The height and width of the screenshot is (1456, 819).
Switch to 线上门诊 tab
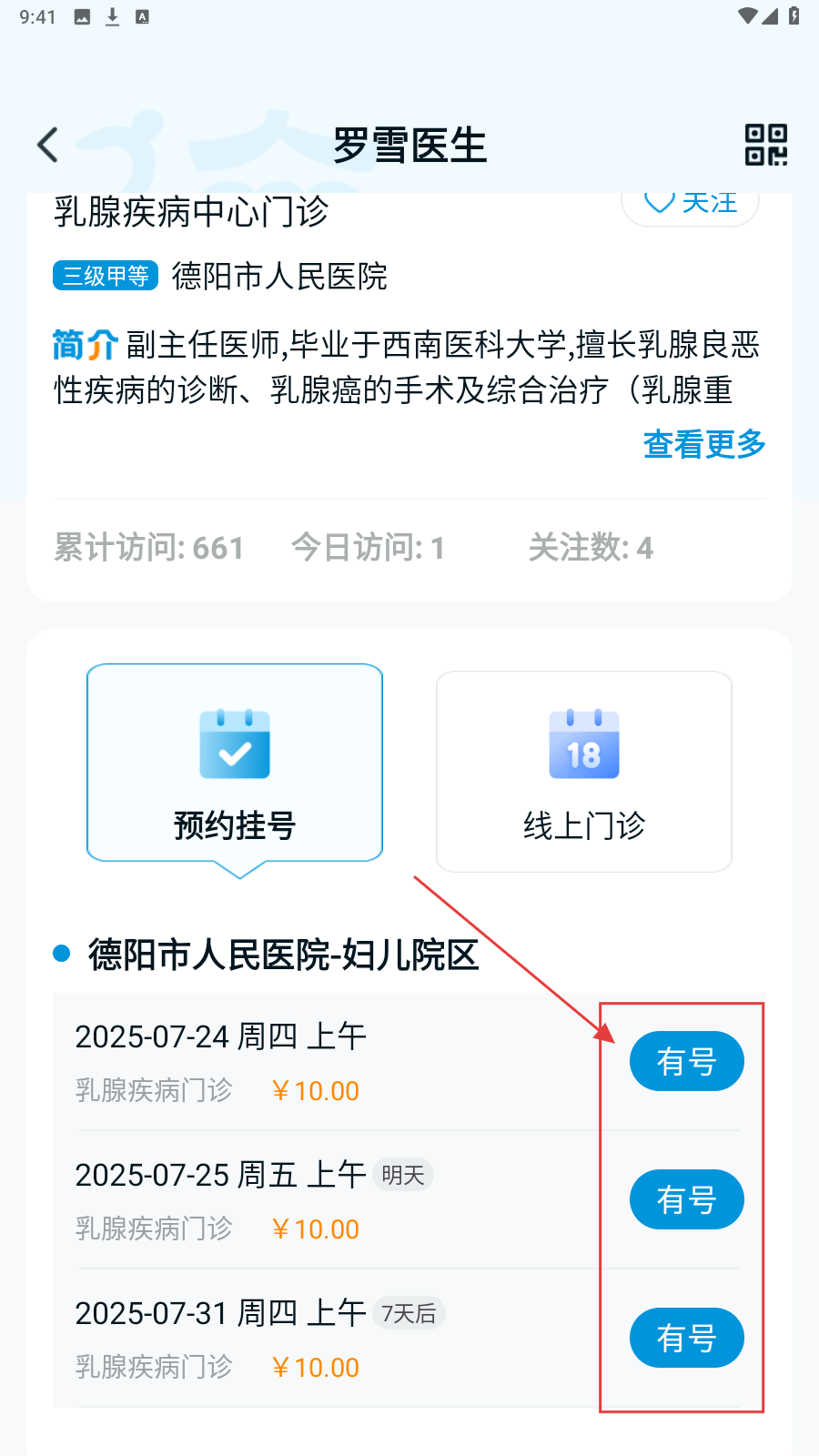tap(584, 771)
